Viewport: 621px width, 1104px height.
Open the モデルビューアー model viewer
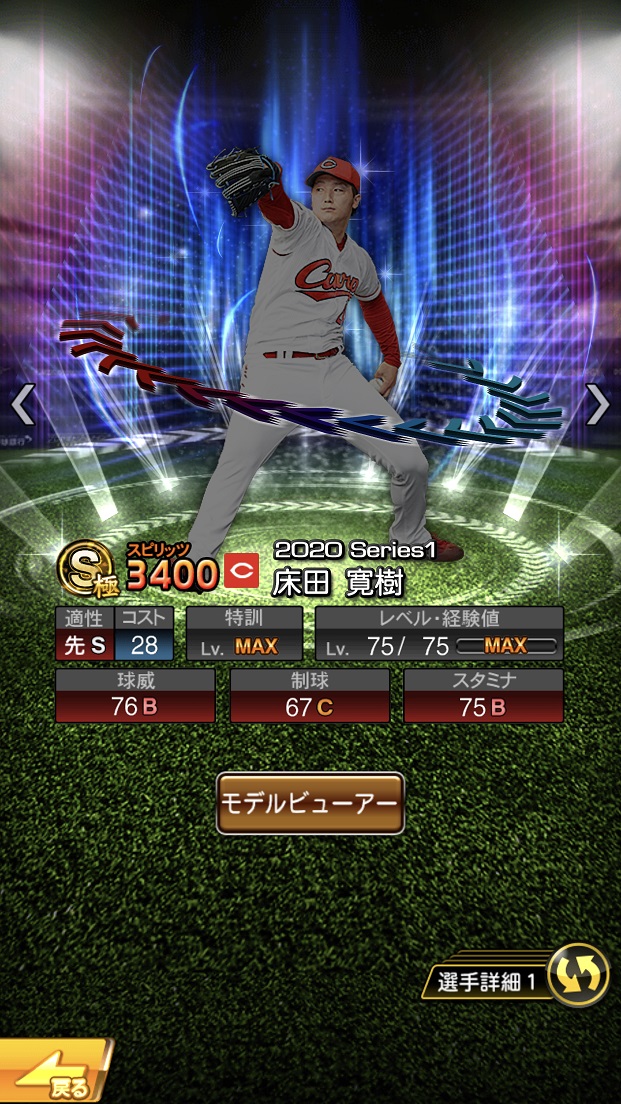click(x=310, y=803)
